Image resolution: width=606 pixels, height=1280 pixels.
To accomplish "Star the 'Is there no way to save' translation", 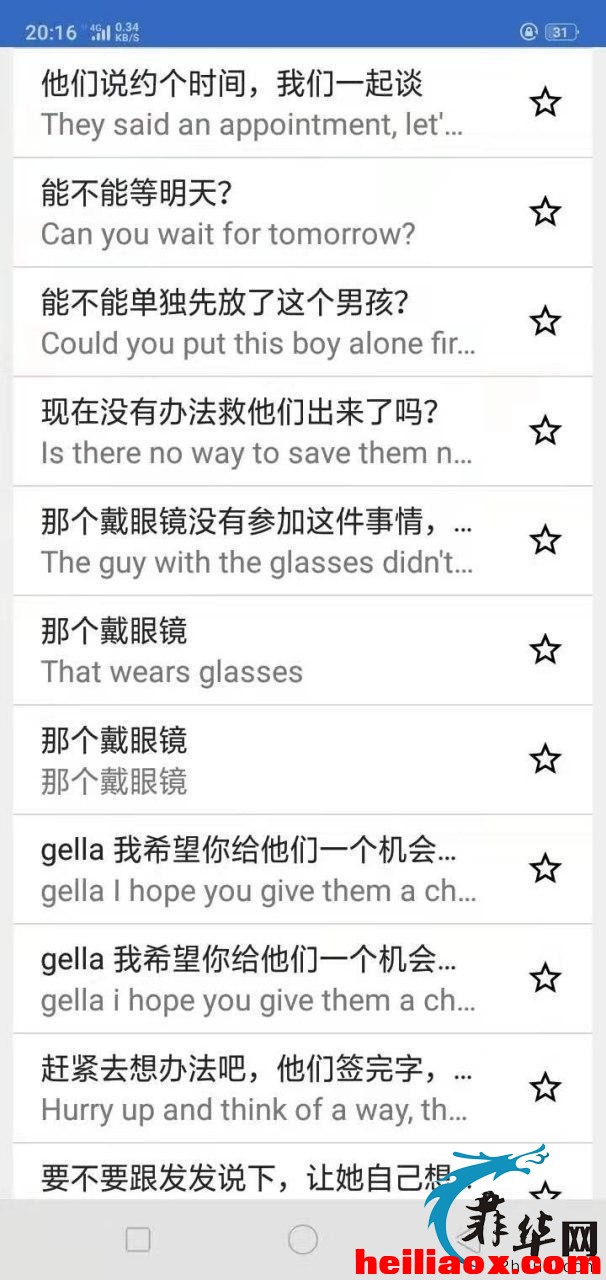I will click(x=545, y=431).
